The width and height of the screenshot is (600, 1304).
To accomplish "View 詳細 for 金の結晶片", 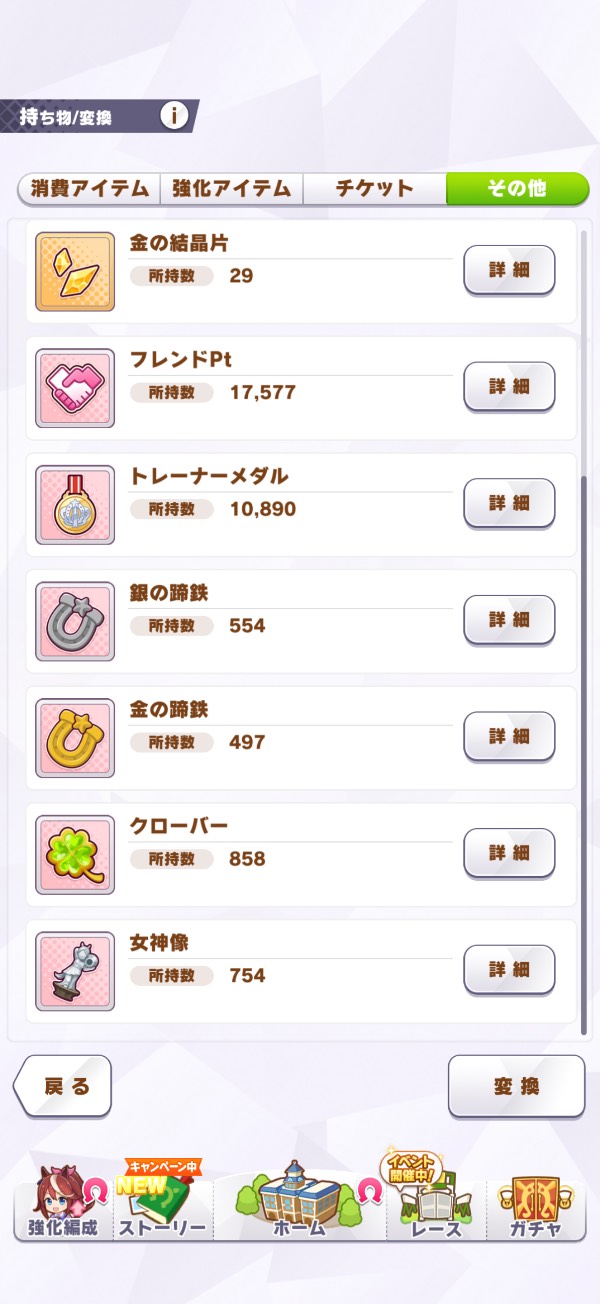I will 509,270.
